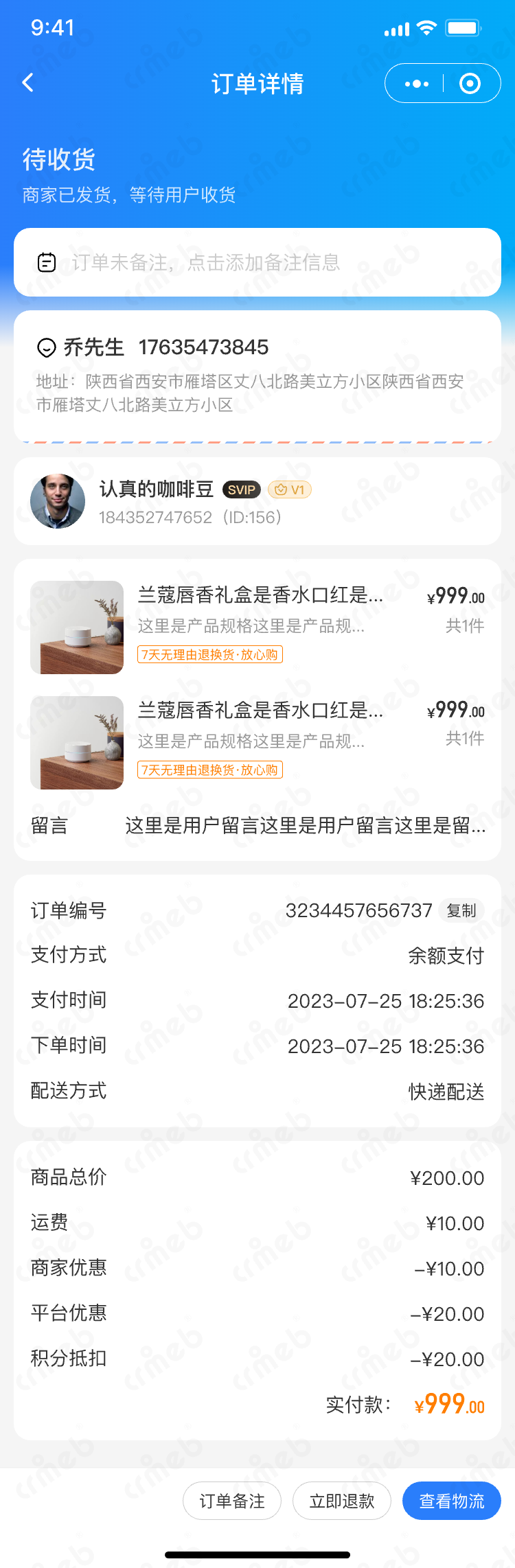Add a remark in the order note field

(257, 262)
